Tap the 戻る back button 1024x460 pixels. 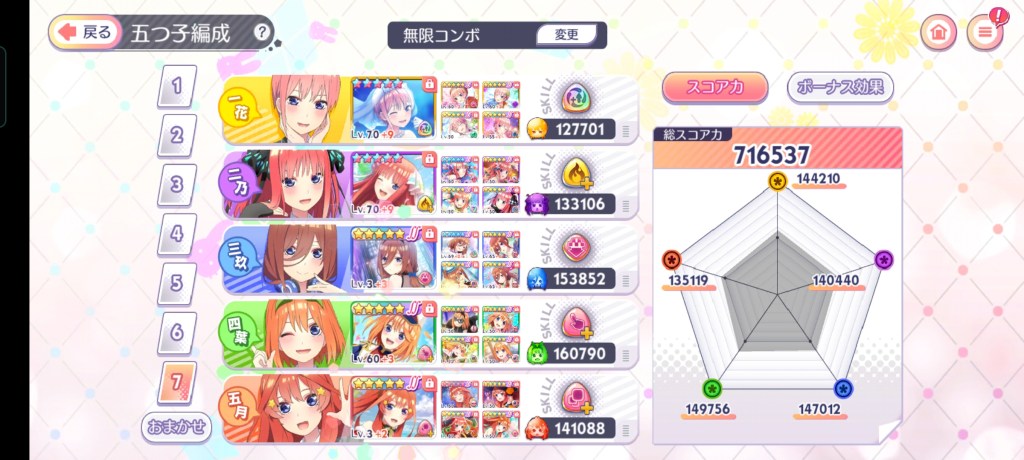point(85,32)
